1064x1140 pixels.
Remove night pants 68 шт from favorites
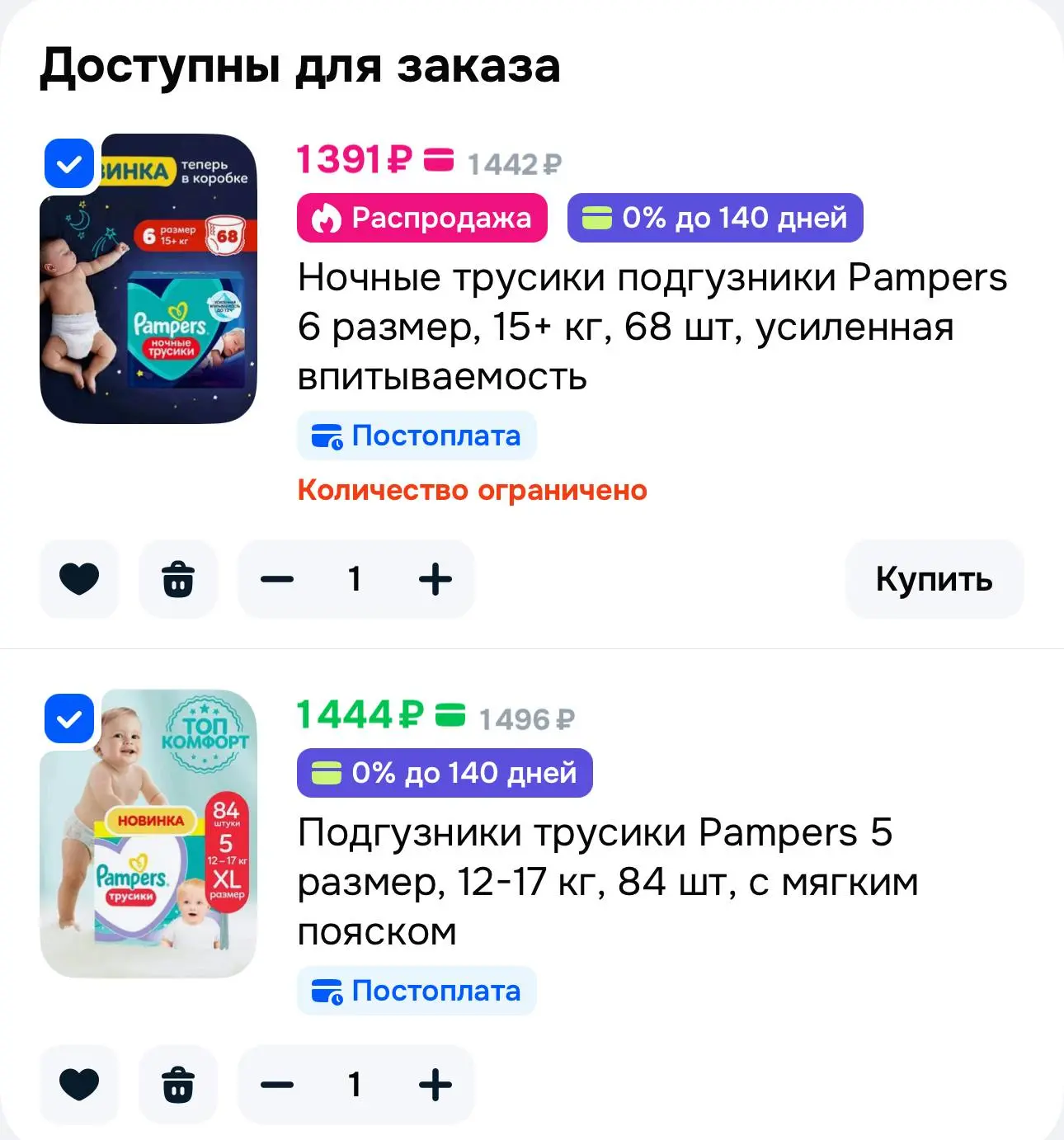[x=79, y=579]
